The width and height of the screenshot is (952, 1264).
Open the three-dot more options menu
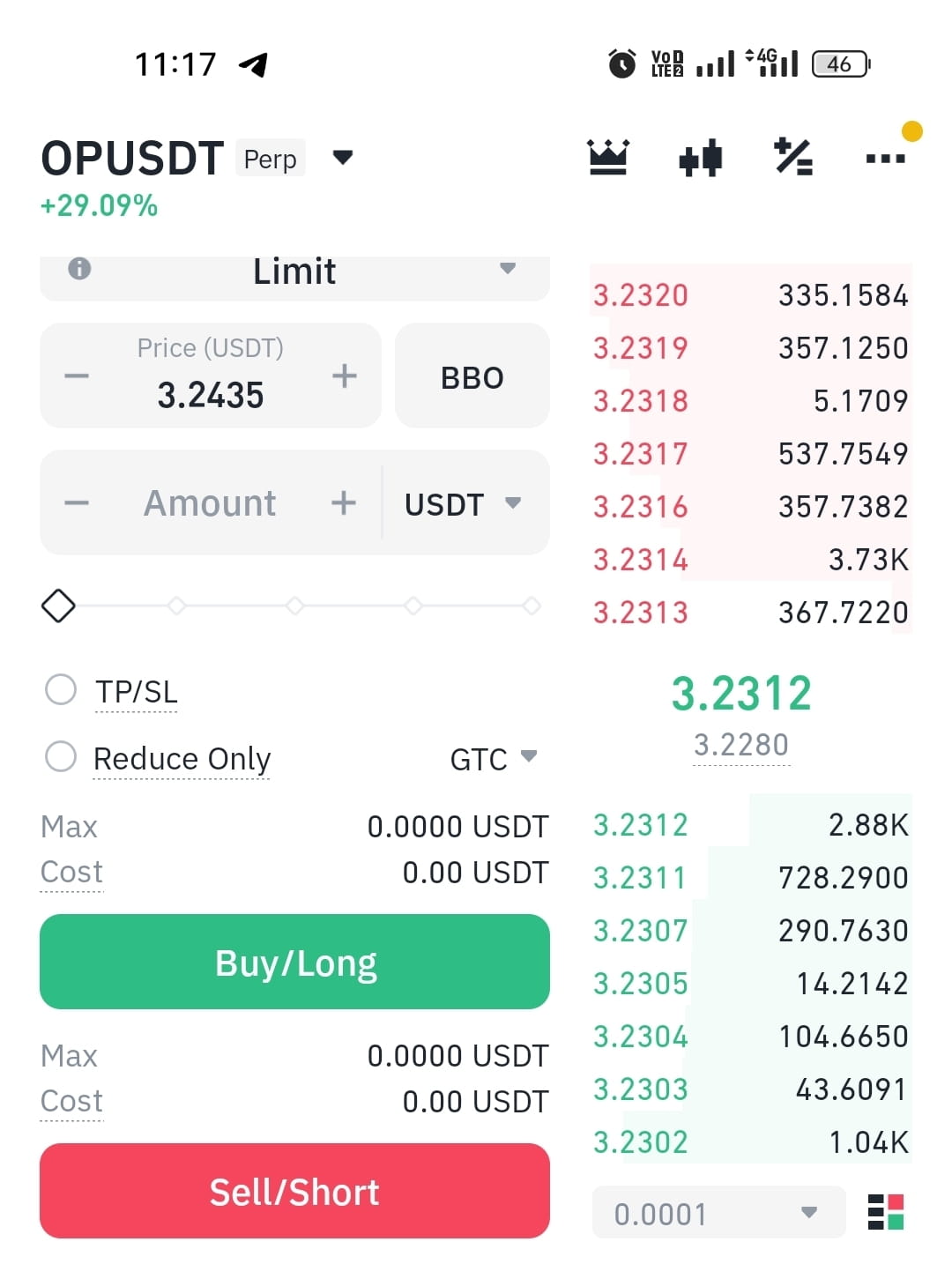coord(885,159)
